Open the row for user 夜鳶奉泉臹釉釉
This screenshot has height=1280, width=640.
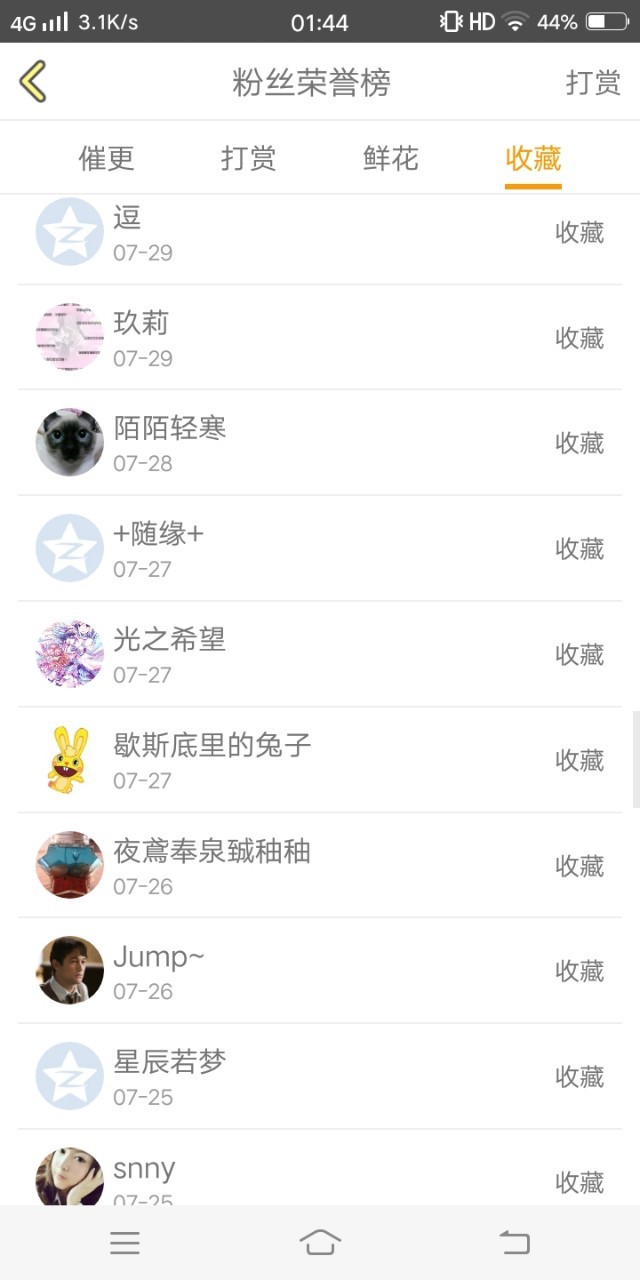320,866
